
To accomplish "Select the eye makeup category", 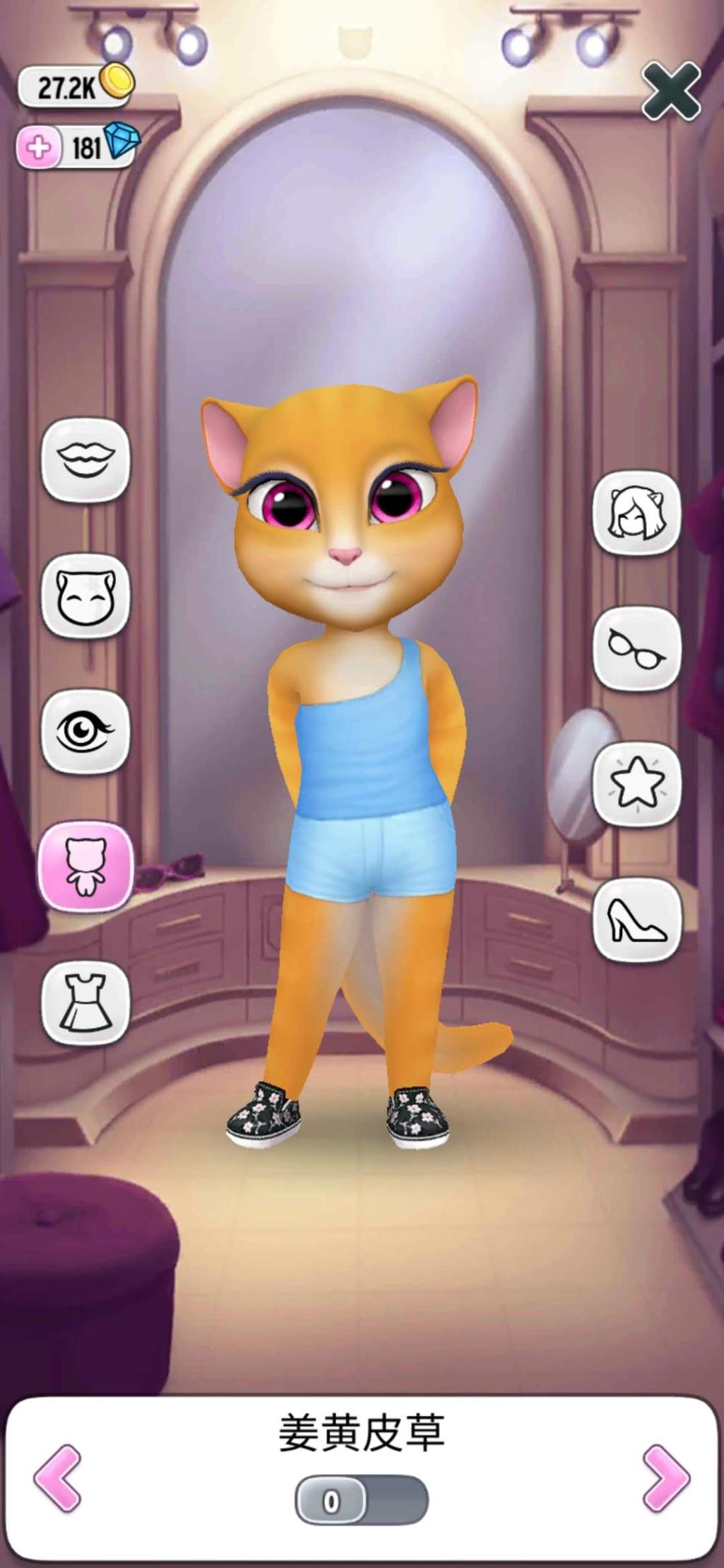I will [86, 731].
